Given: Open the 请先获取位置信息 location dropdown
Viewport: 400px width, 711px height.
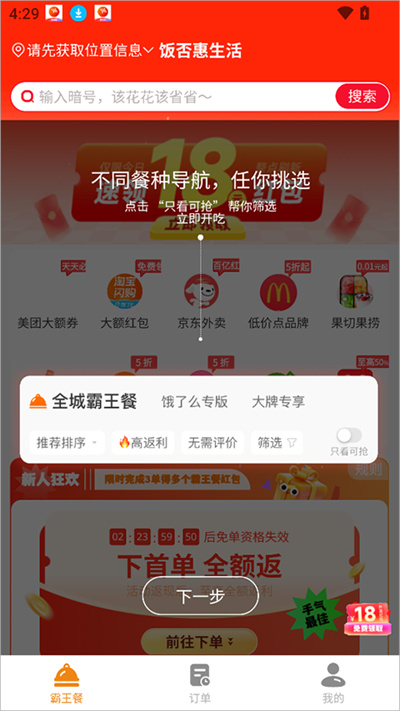Looking at the screenshot, I should [83, 50].
